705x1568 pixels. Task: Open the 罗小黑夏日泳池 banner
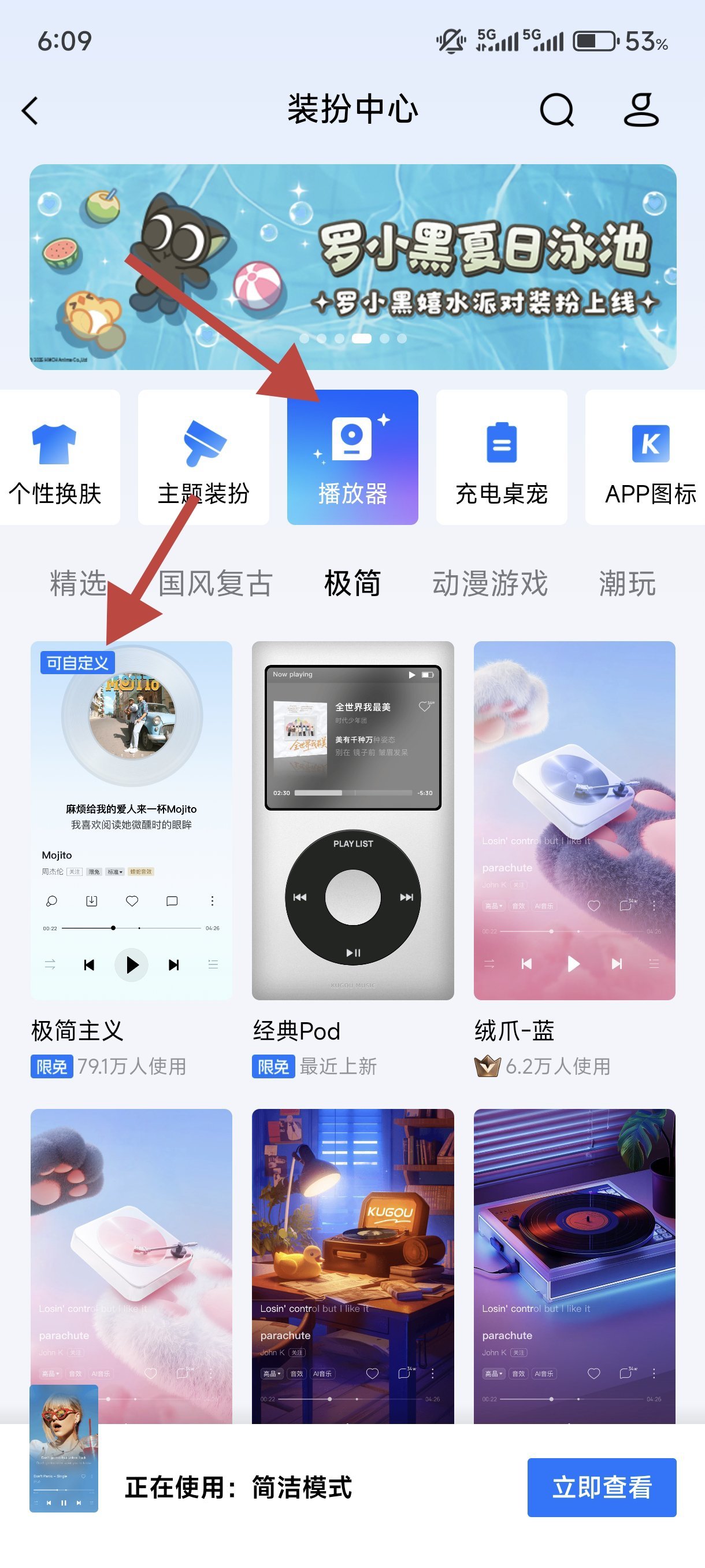pyautogui.click(x=352, y=267)
